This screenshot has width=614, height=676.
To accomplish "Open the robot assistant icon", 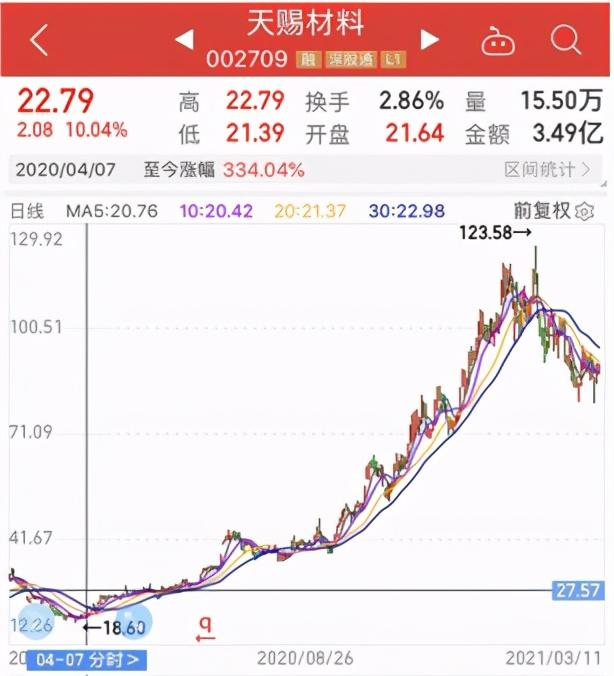I will pyautogui.click(x=498, y=41).
